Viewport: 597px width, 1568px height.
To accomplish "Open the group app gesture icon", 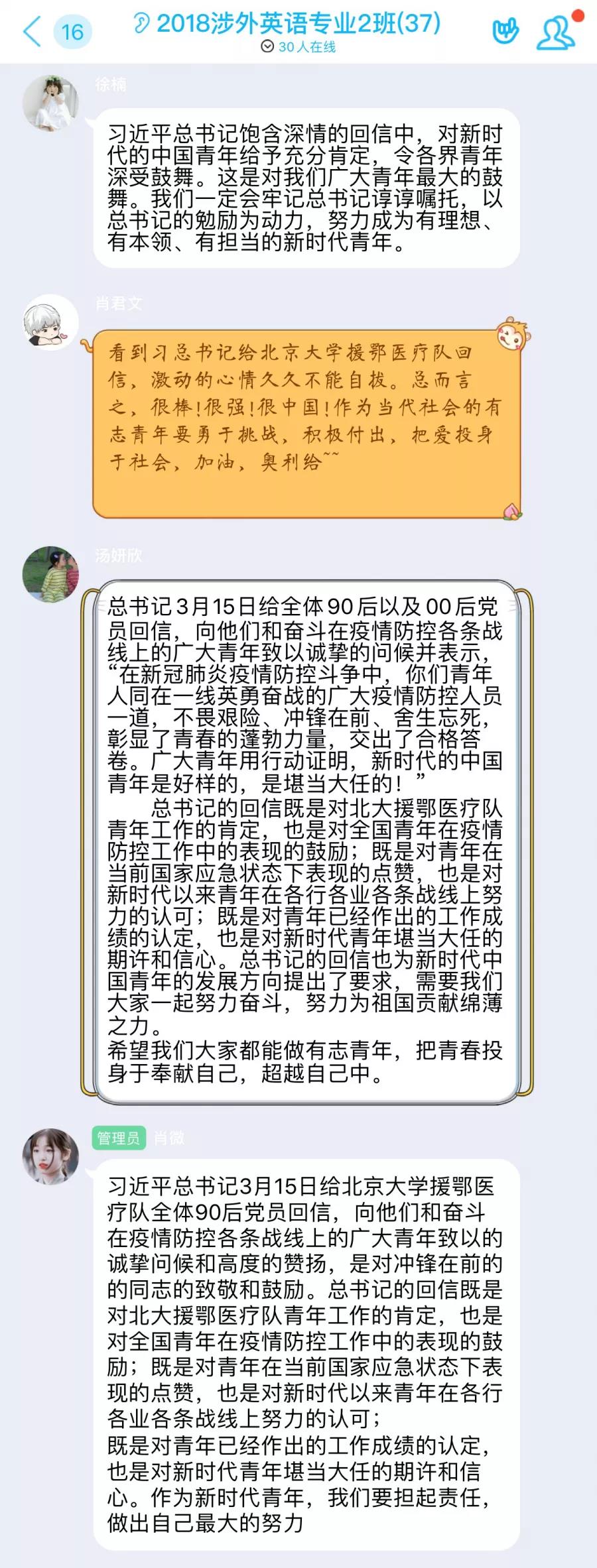I will (x=505, y=31).
